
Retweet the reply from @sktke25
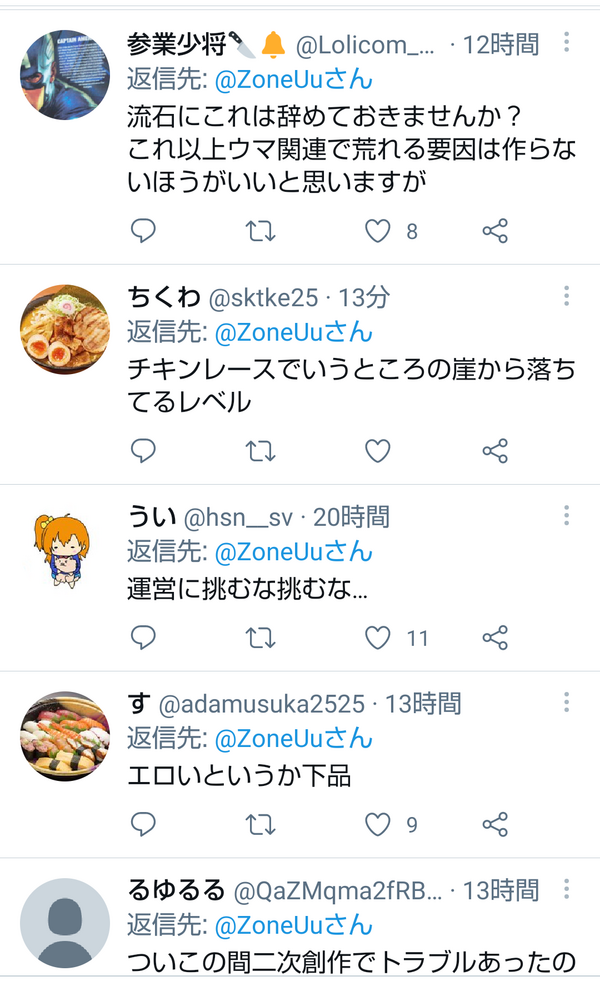click(260, 451)
